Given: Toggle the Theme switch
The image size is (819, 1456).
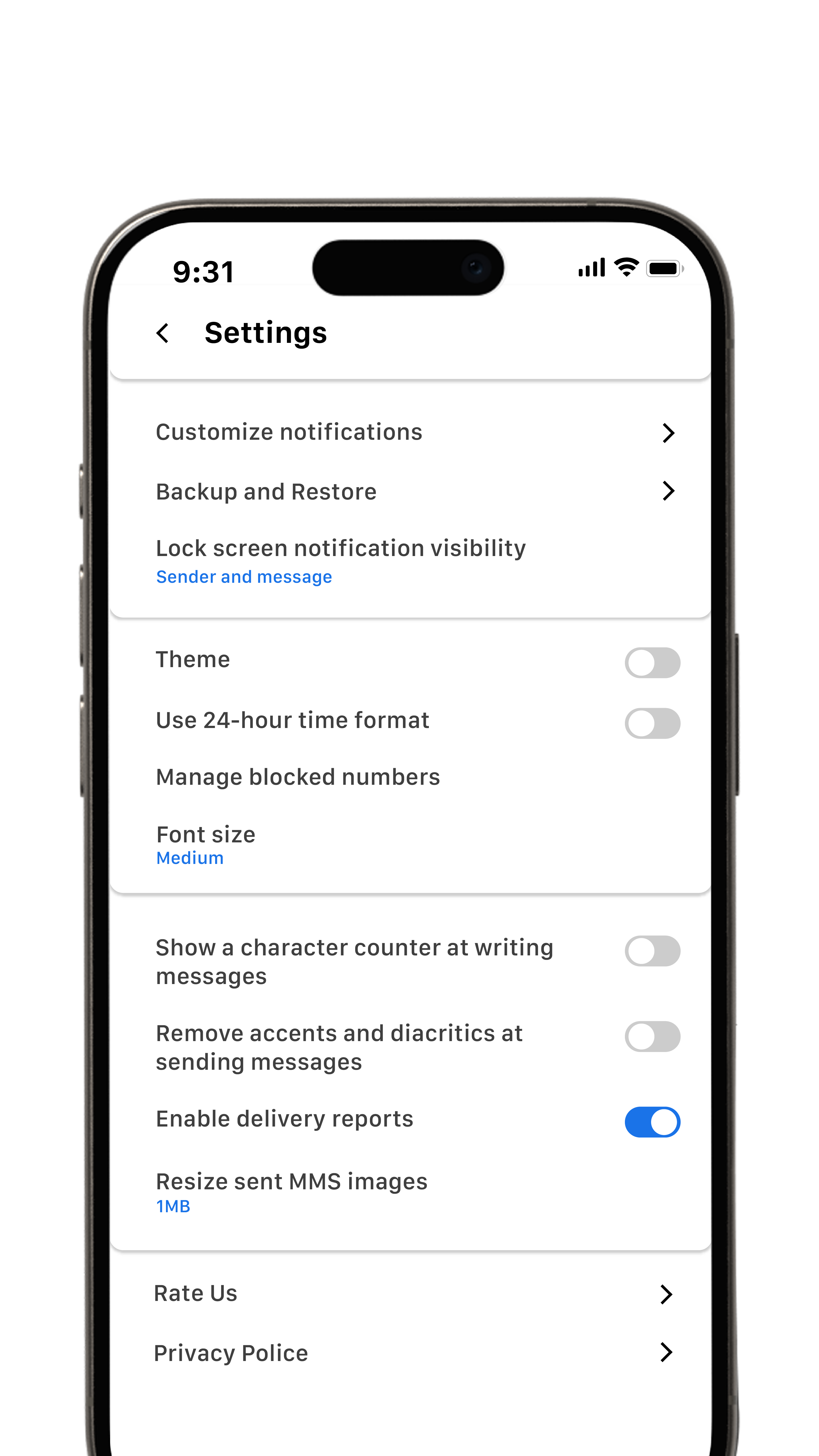Looking at the screenshot, I should click(x=652, y=662).
